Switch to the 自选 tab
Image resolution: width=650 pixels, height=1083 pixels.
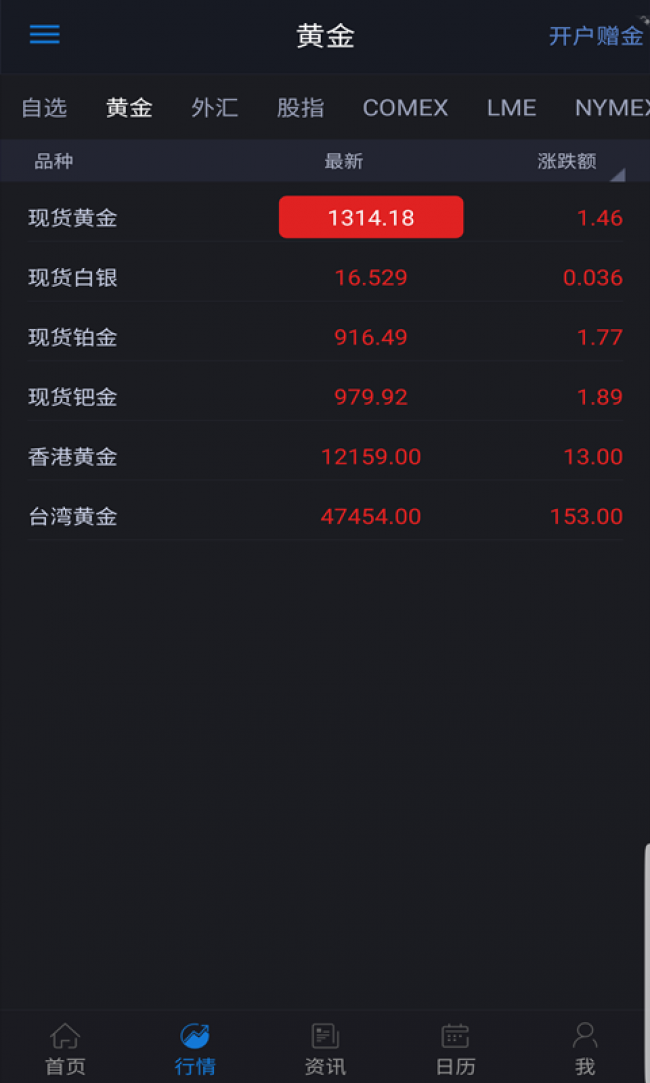(44, 108)
